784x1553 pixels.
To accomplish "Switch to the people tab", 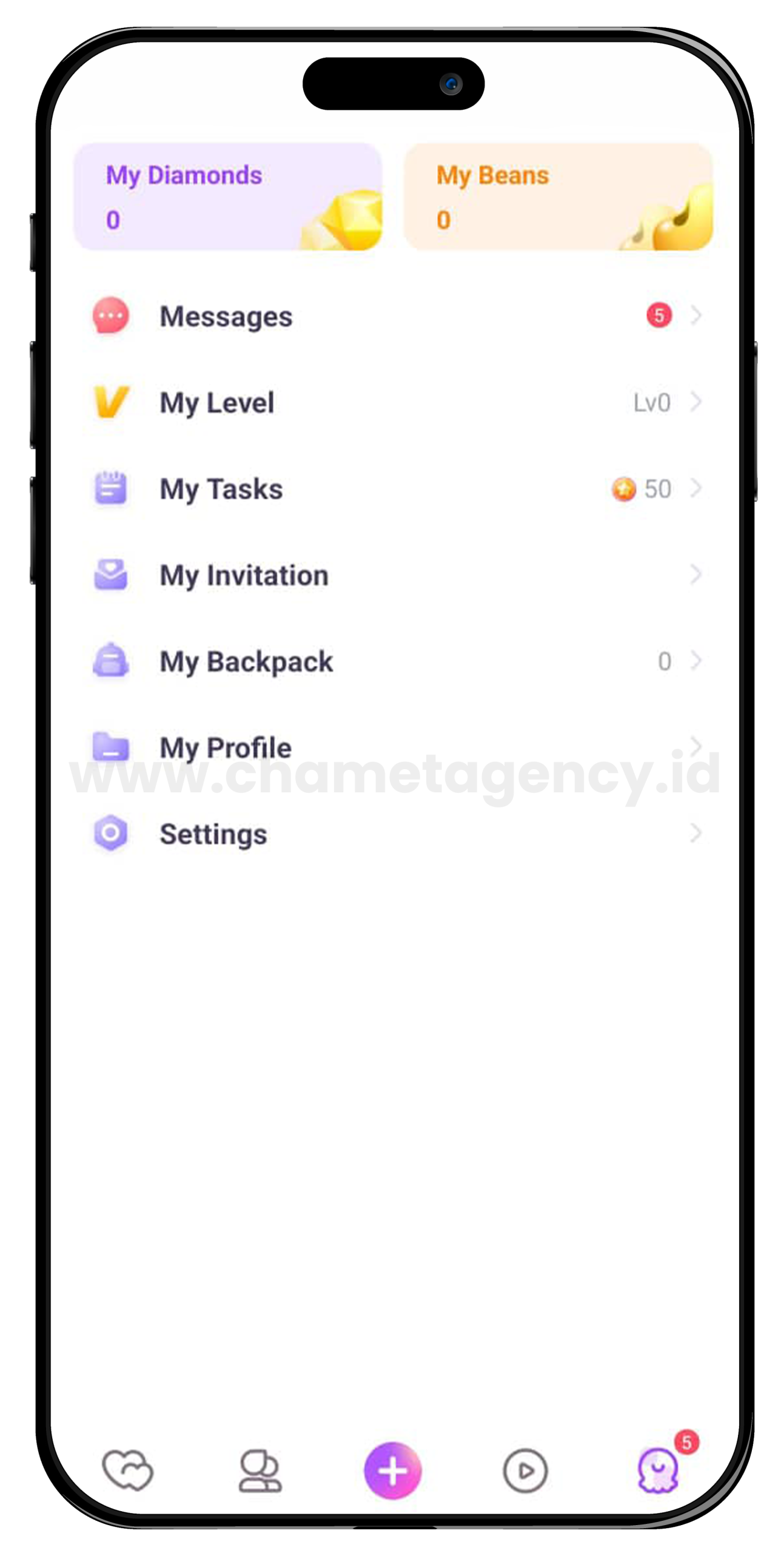I will (x=260, y=1470).
